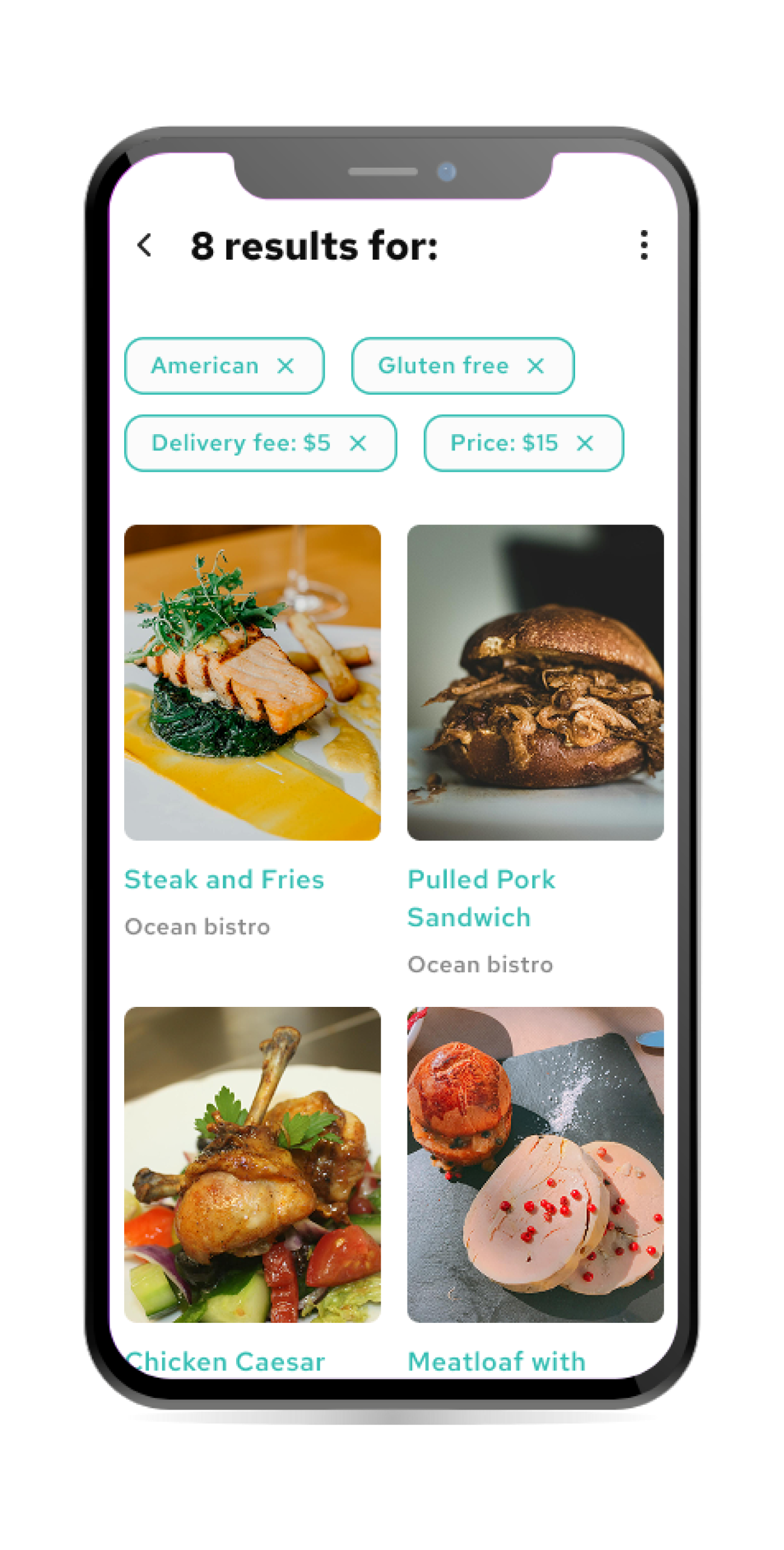The height and width of the screenshot is (1550, 784).
Task: Remove the American filter chip
Action: (x=286, y=366)
